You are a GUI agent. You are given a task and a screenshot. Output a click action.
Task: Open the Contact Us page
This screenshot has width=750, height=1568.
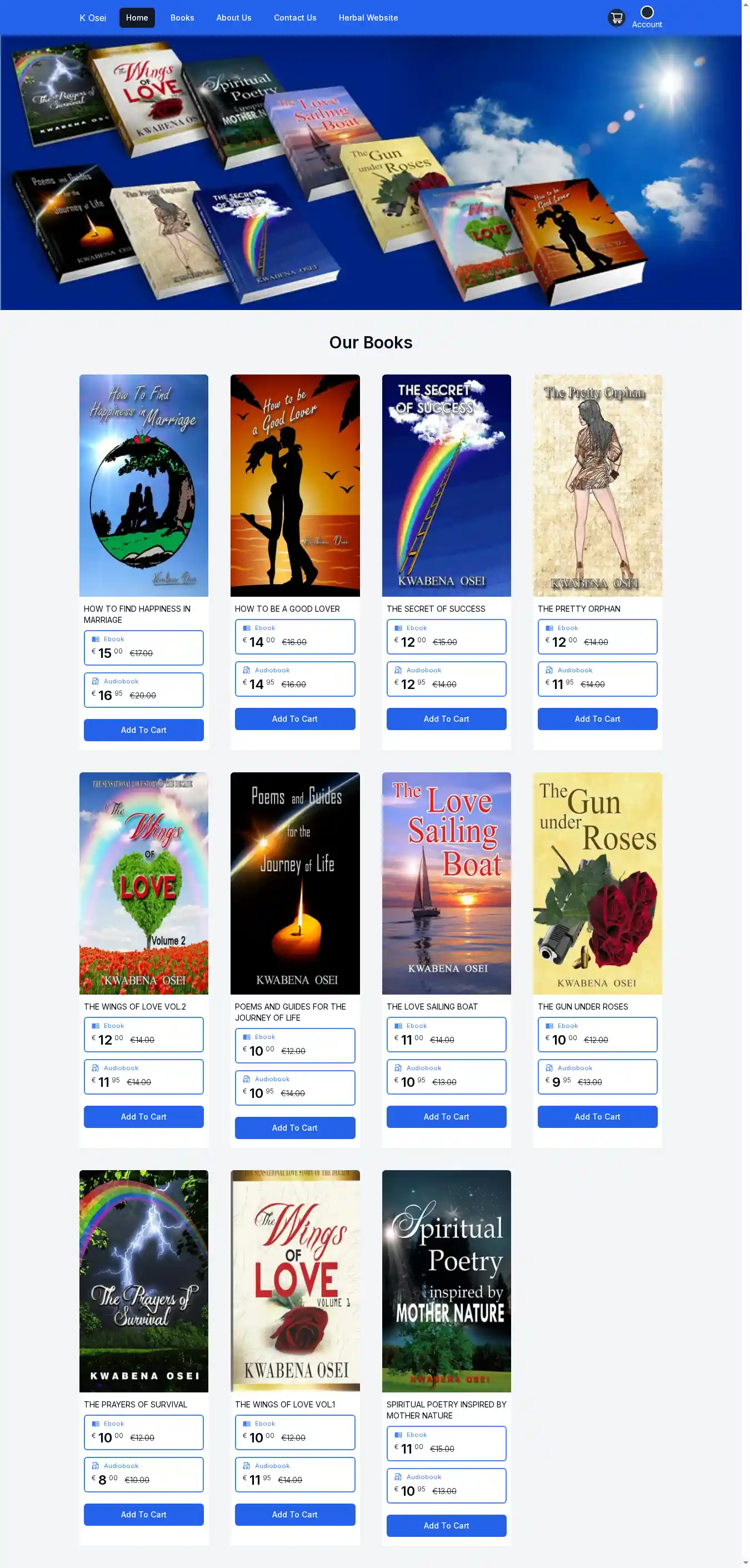tap(294, 18)
